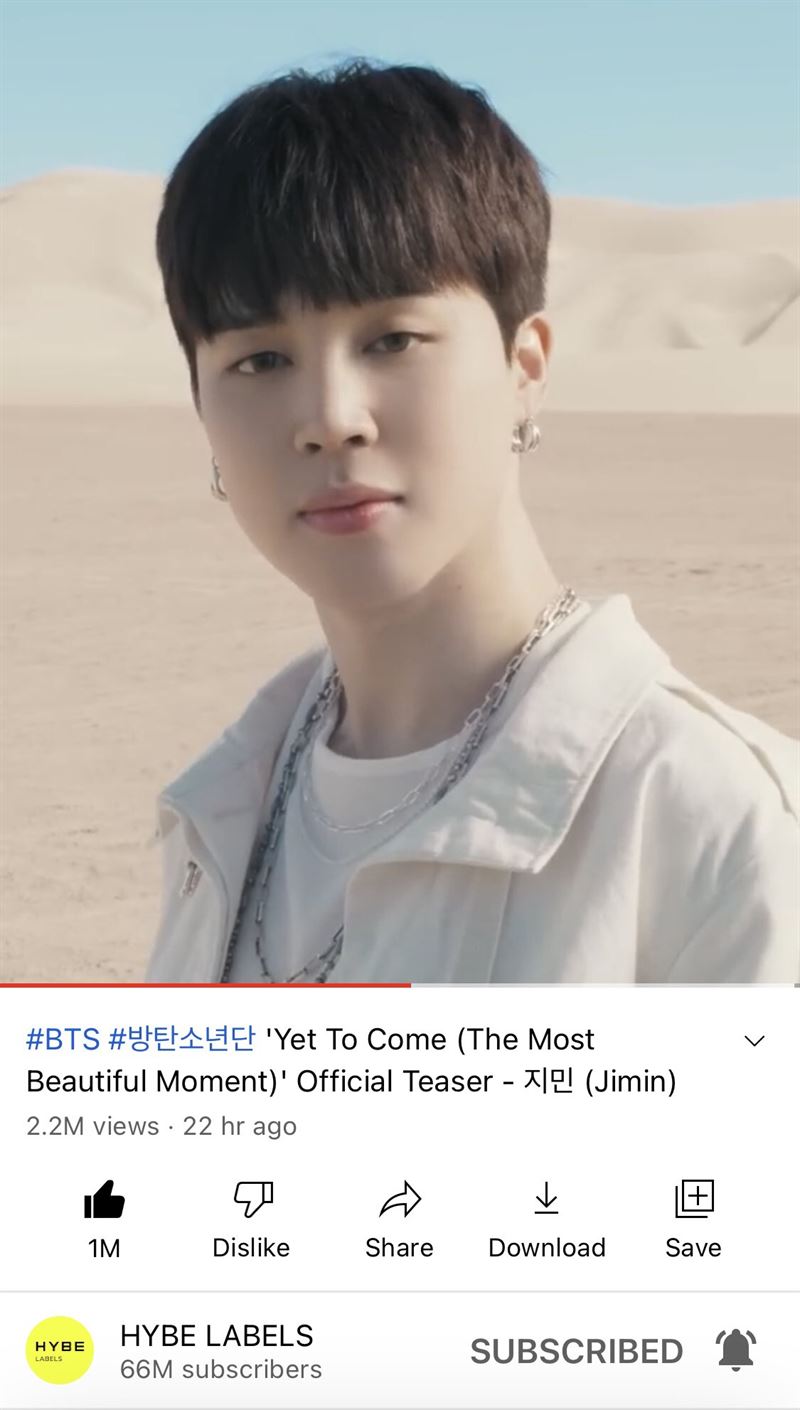800x1410 pixels.
Task: Tap the video player to show controls
Action: pos(400,490)
